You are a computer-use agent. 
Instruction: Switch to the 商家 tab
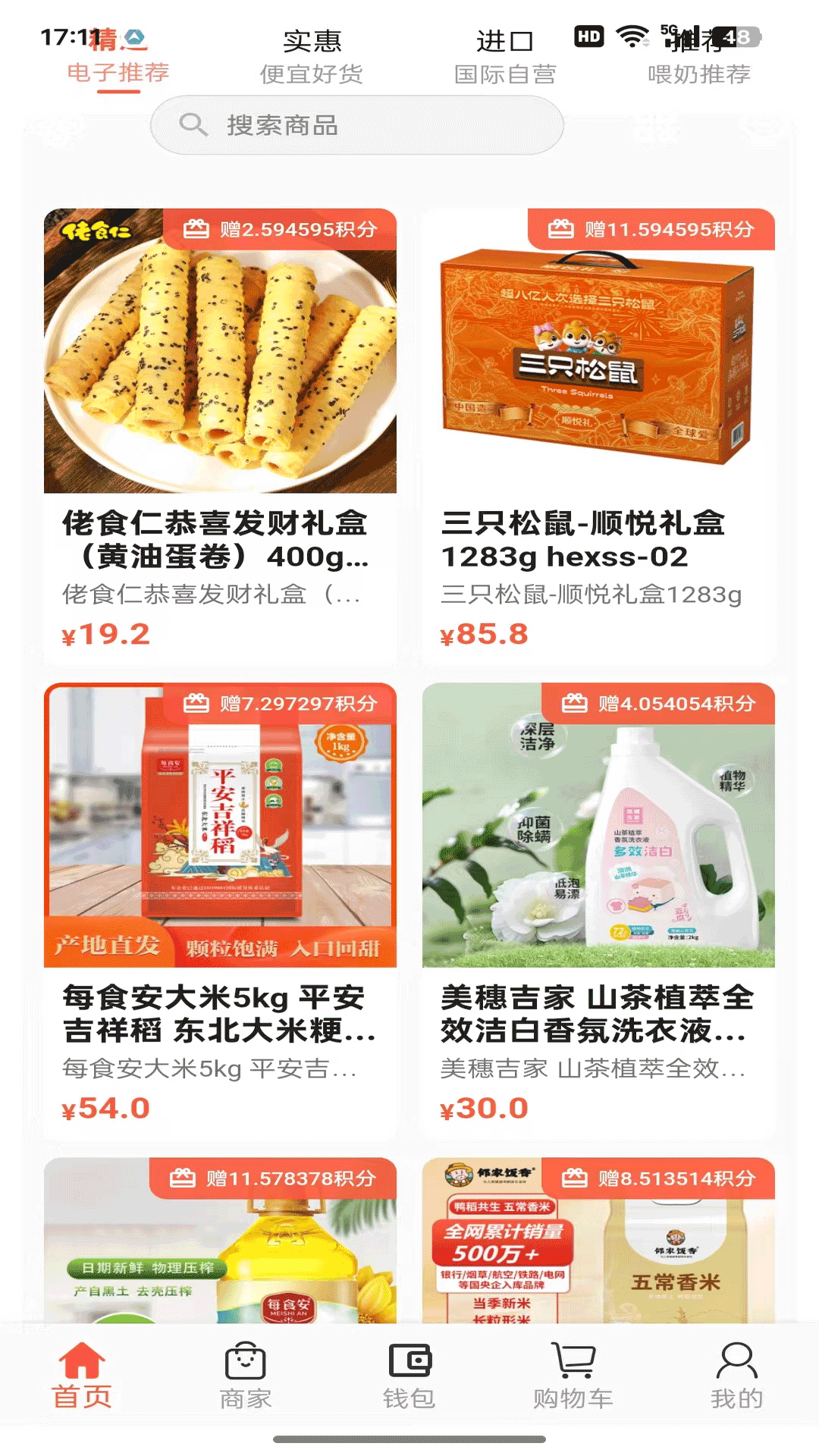(246, 1374)
